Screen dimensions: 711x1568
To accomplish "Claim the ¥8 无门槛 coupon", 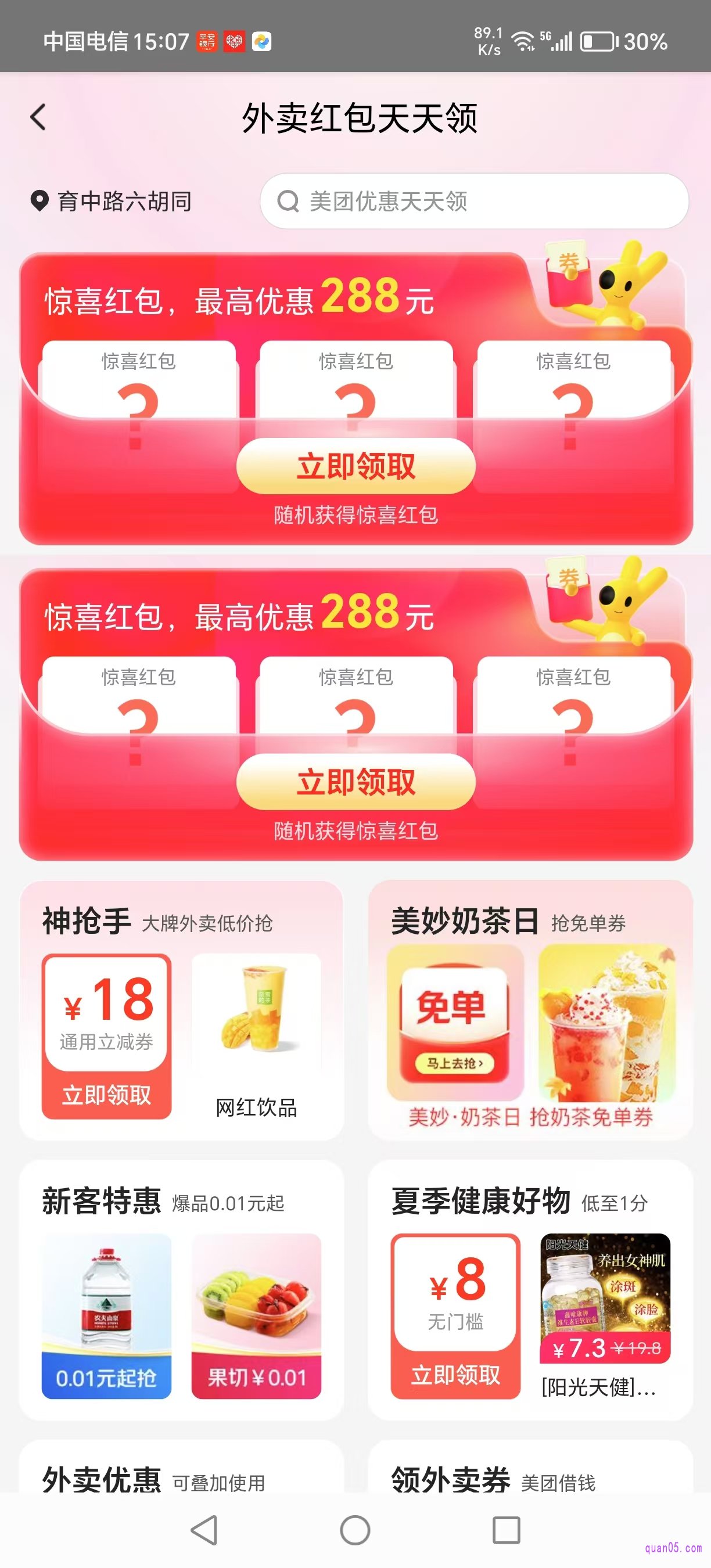I will [x=455, y=1375].
